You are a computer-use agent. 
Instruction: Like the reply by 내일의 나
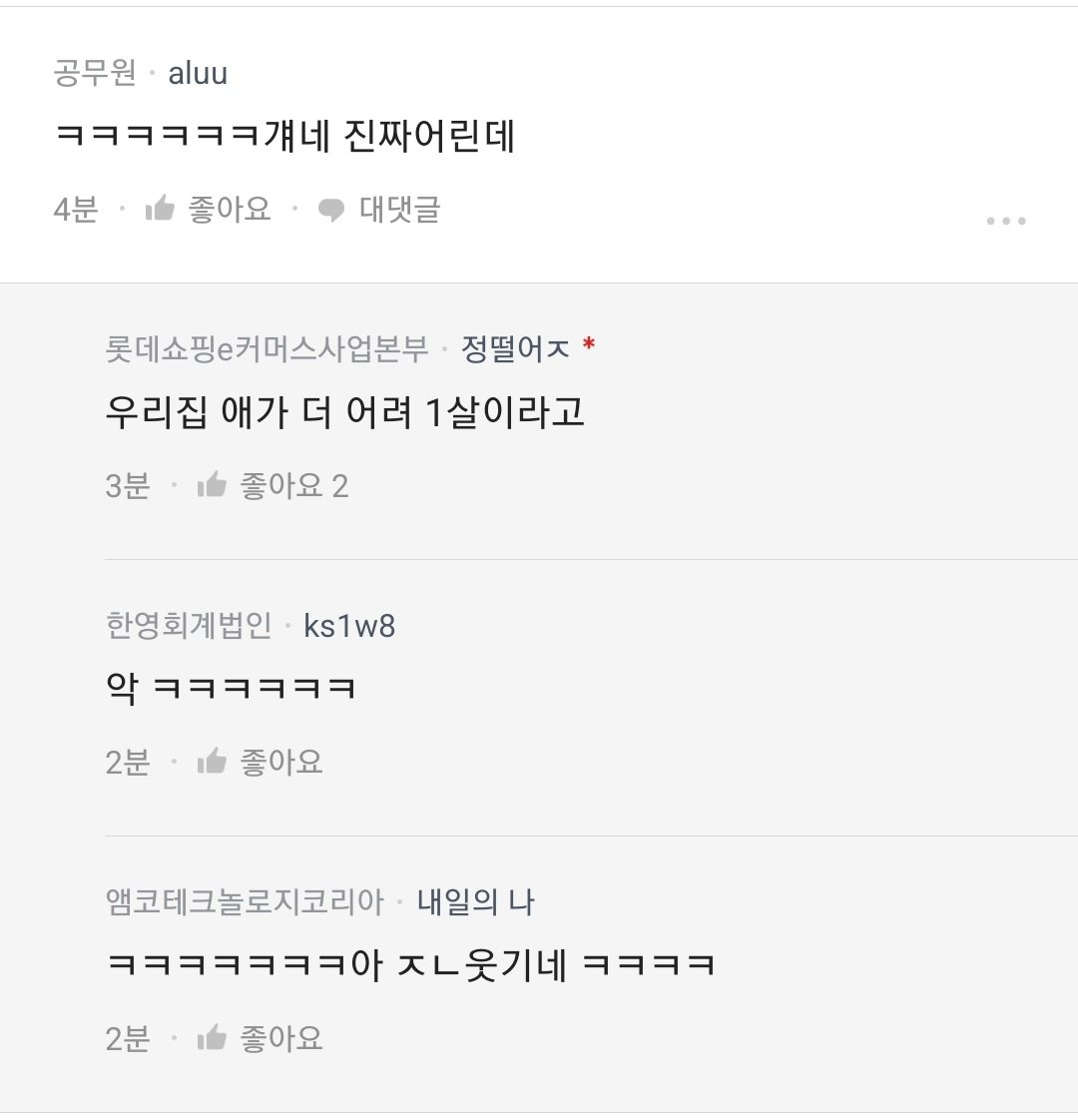pyautogui.click(x=260, y=1039)
